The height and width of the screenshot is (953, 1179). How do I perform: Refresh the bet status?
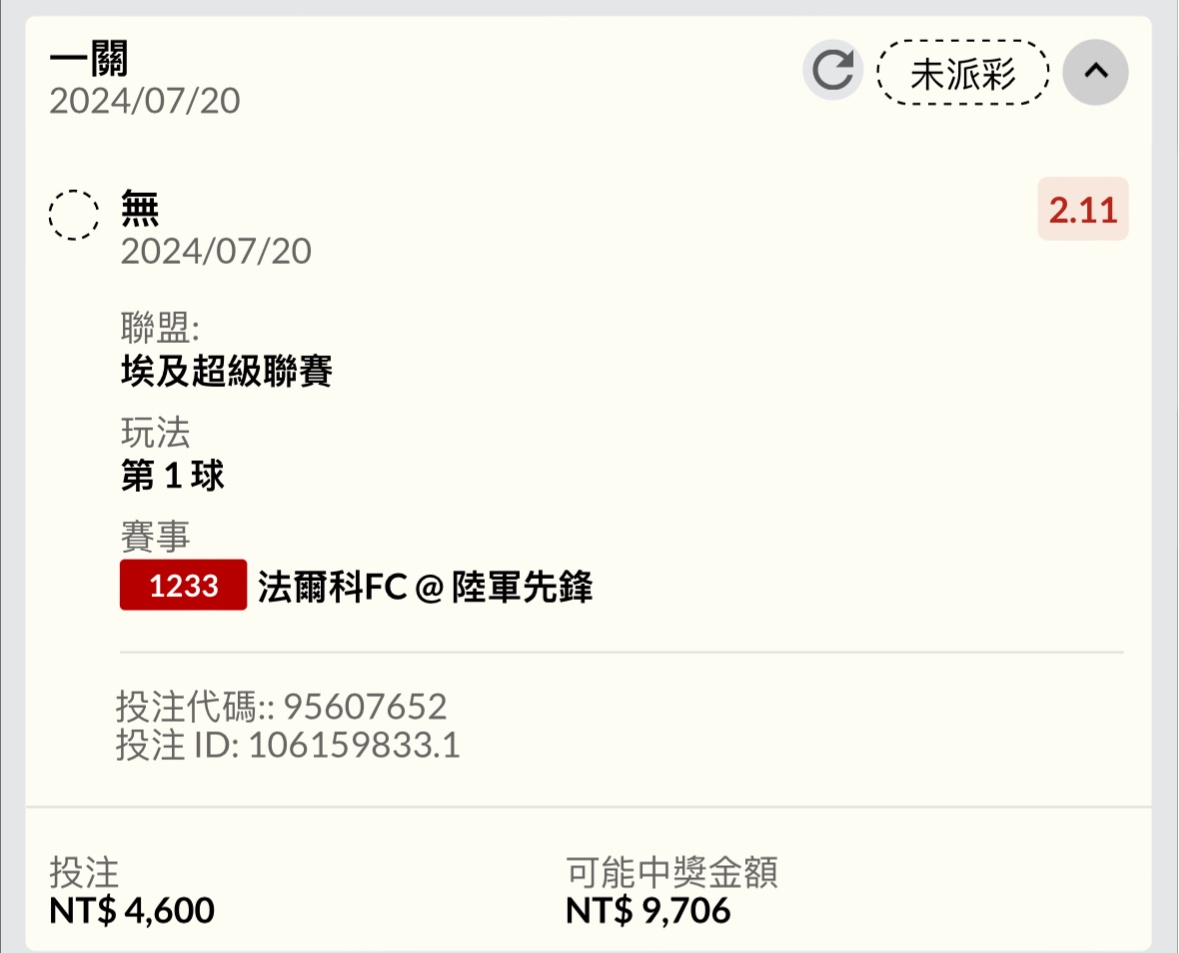(833, 71)
